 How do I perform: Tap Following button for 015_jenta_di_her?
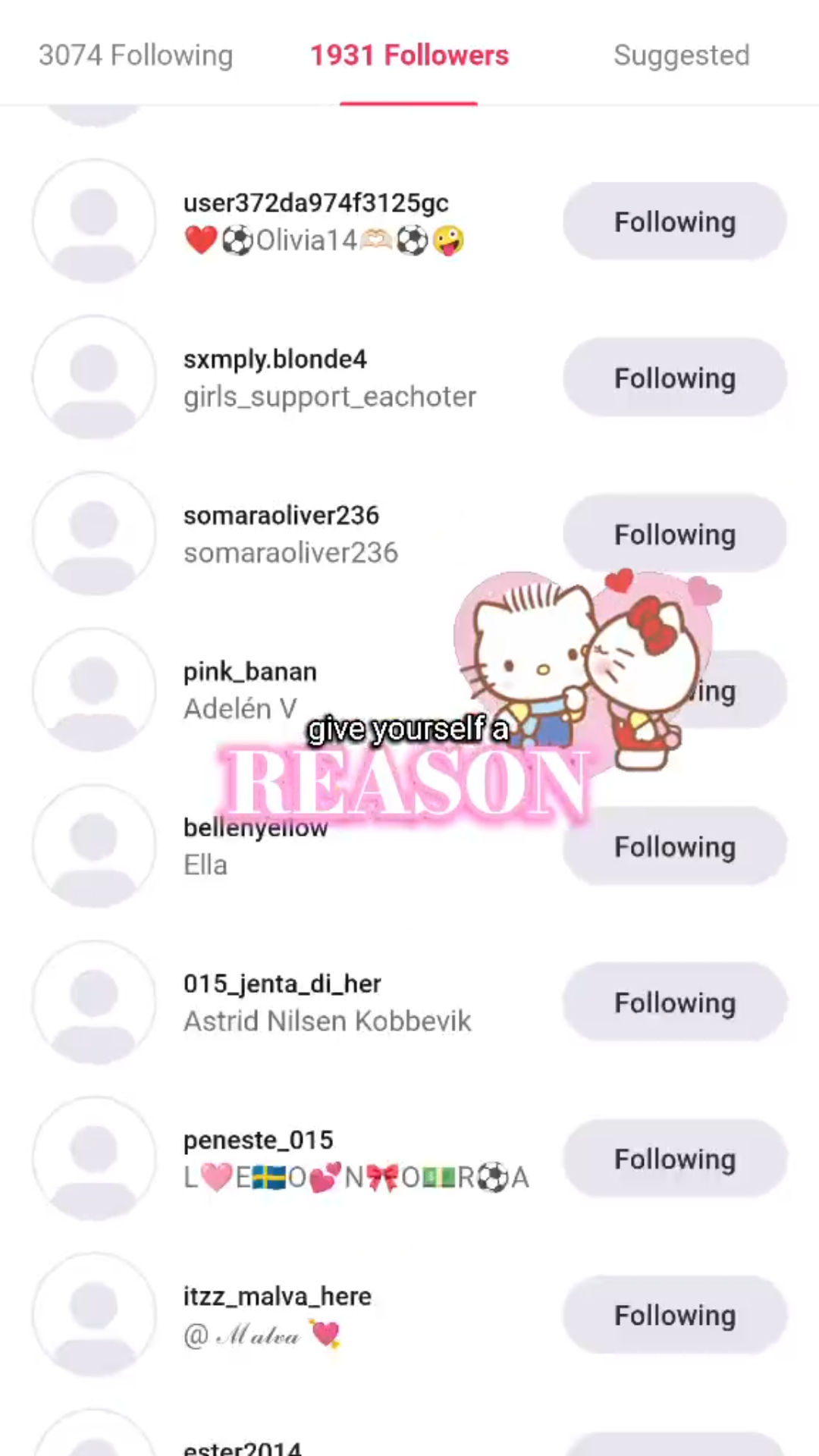pyautogui.click(x=674, y=1003)
